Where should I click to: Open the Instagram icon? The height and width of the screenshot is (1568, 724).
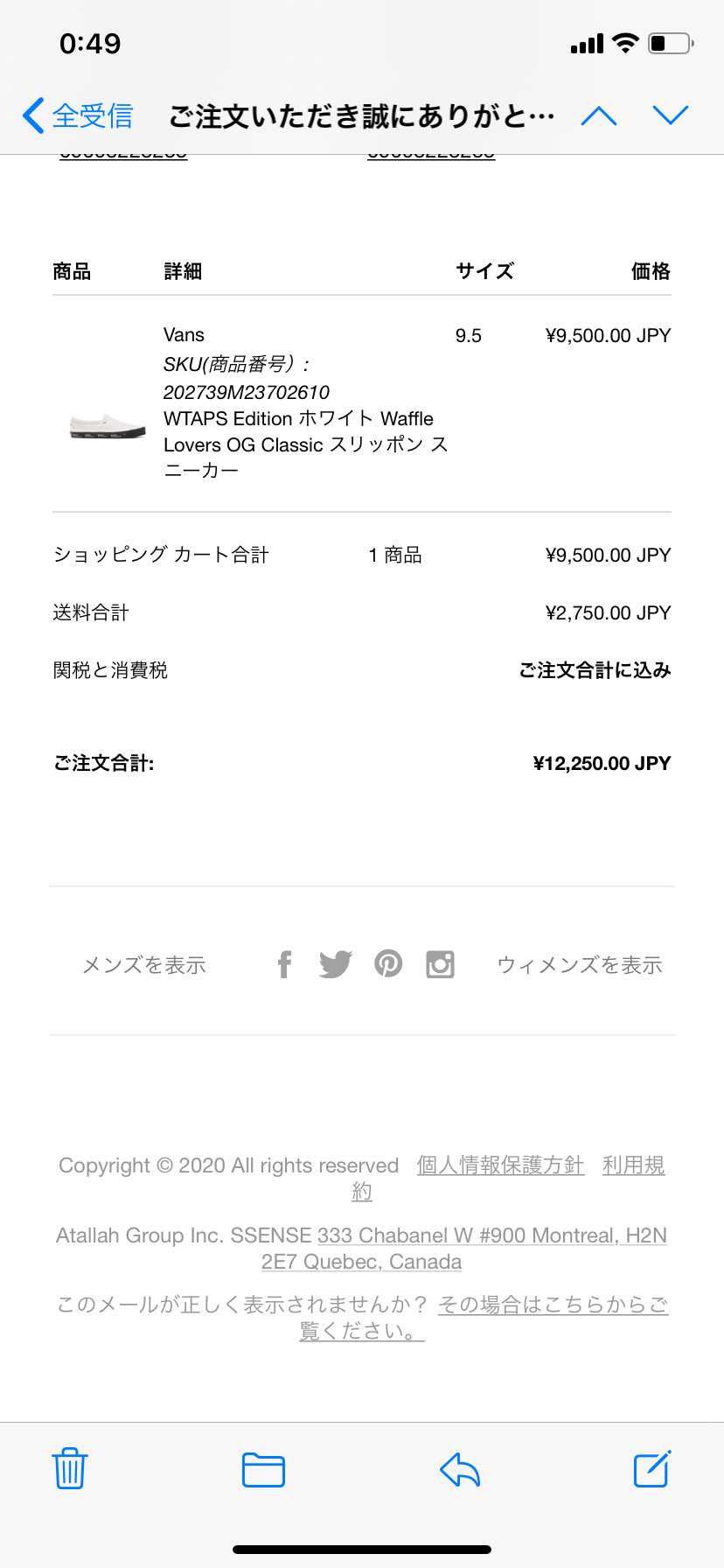coord(440,964)
